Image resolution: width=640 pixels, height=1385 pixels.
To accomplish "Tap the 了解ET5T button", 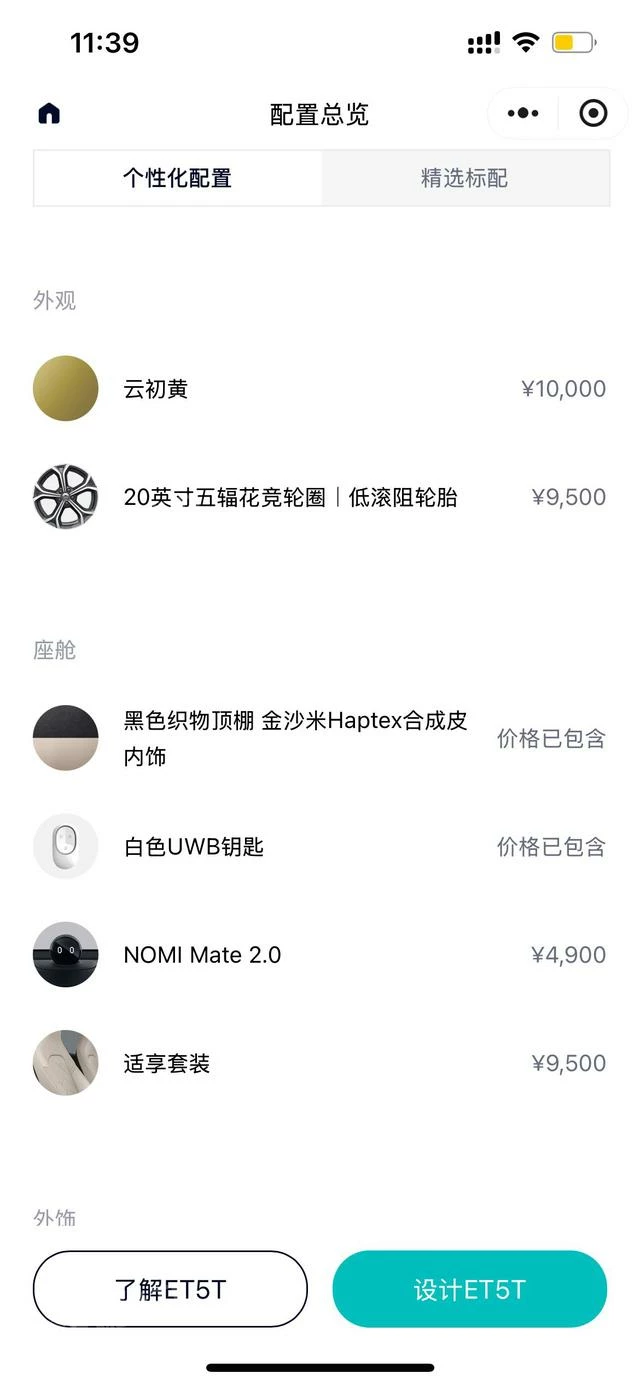I will coord(170,1289).
